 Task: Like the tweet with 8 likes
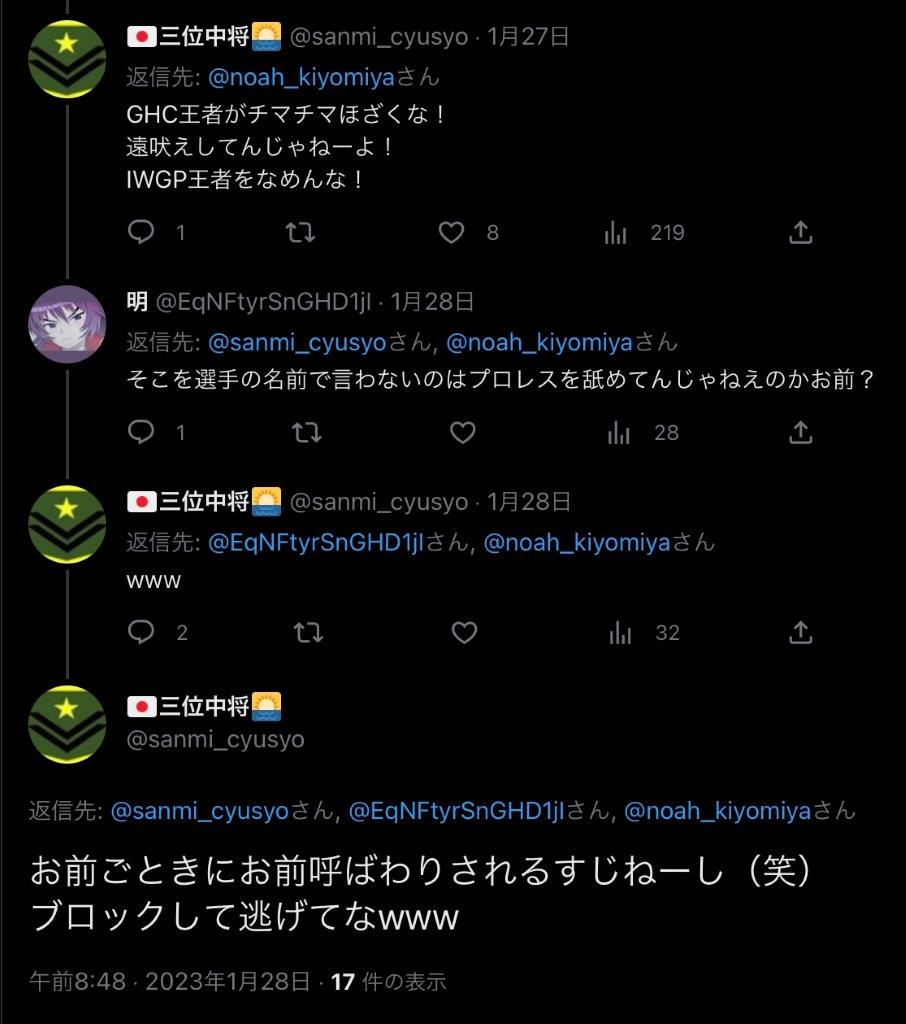point(451,232)
